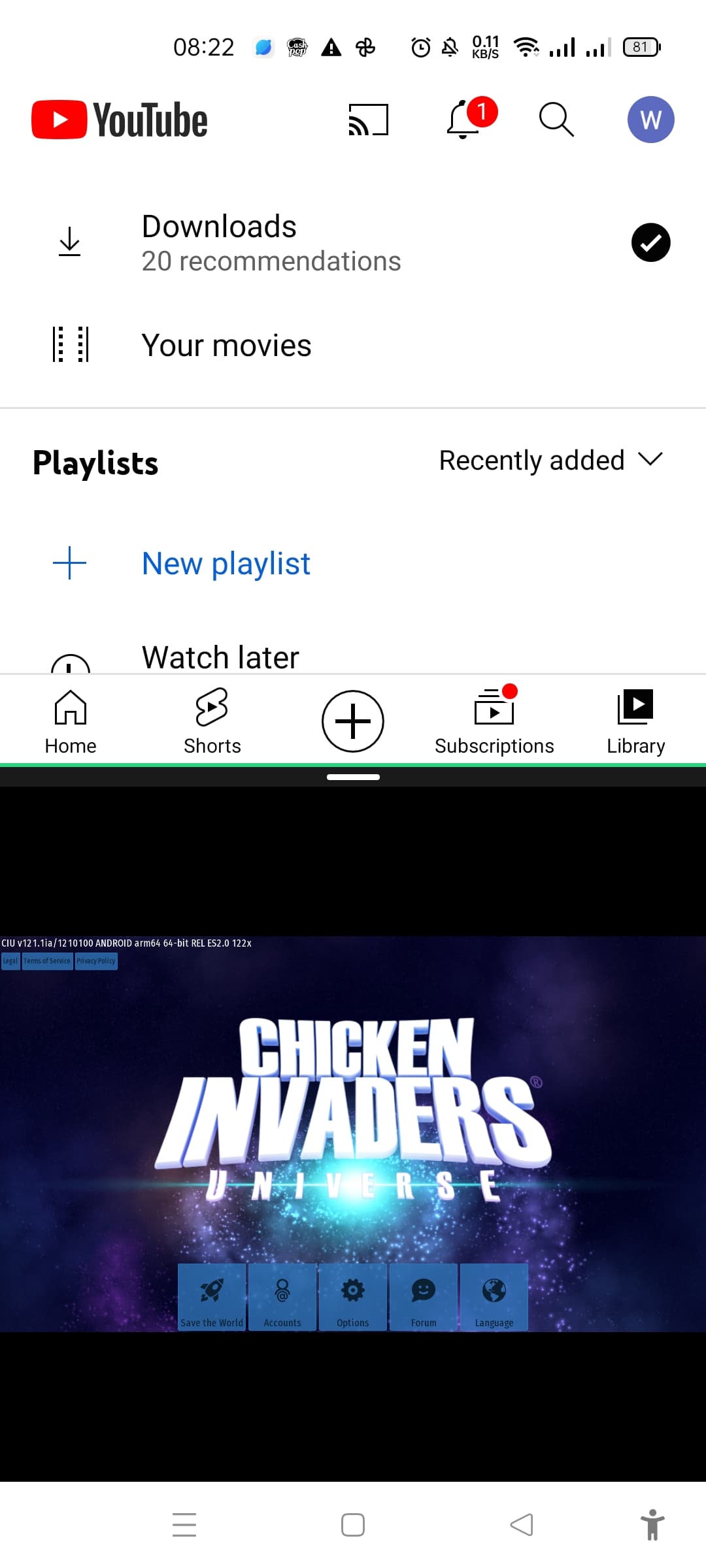The height and width of the screenshot is (1568, 706).
Task: Open the Watch later playlist
Action: (220, 657)
